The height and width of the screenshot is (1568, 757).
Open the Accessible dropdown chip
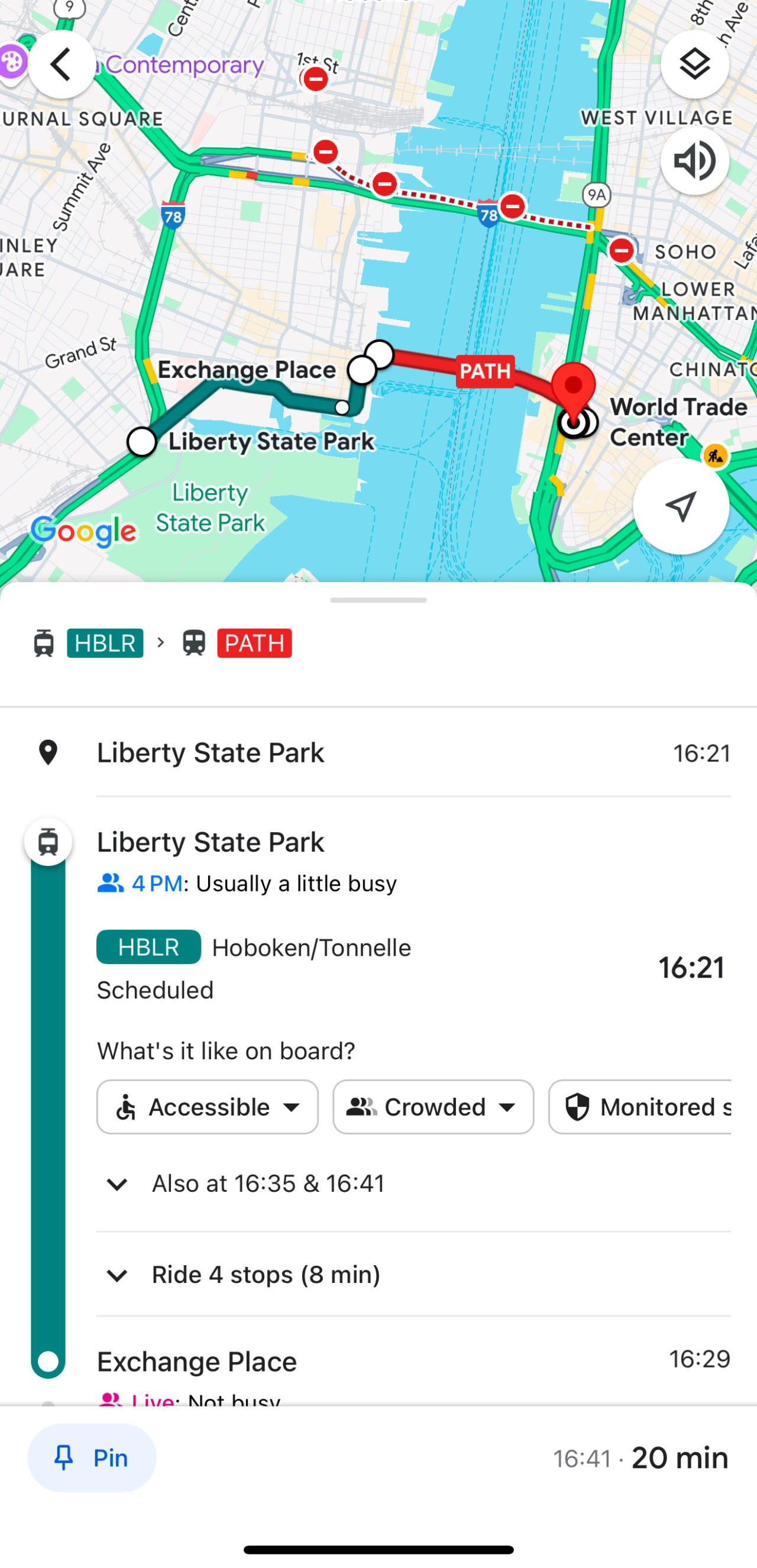pyautogui.click(x=208, y=1107)
